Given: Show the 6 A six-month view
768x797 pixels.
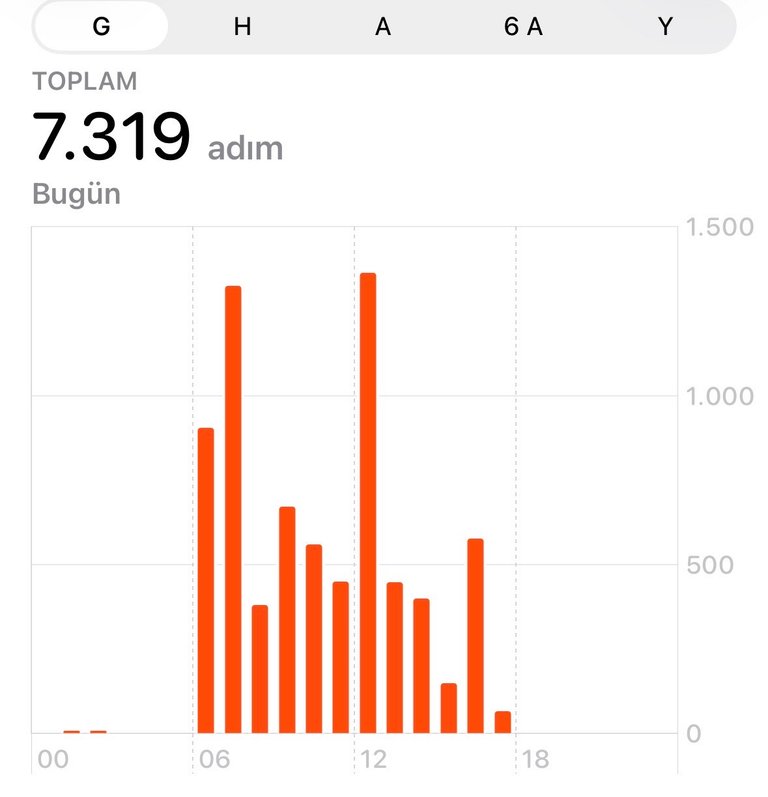Looking at the screenshot, I should click(523, 27).
